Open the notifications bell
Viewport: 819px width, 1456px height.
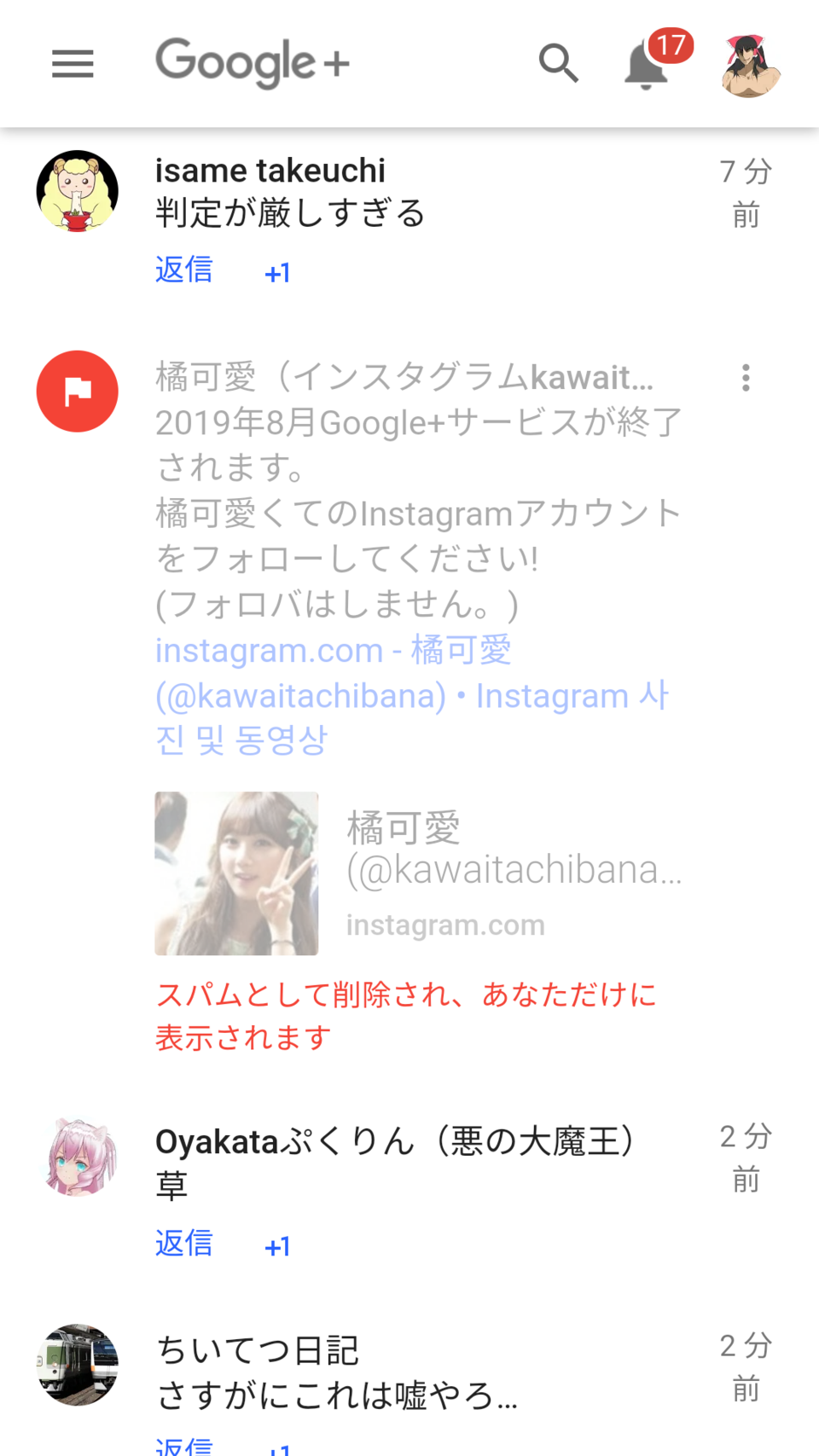click(x=647, y=67)
